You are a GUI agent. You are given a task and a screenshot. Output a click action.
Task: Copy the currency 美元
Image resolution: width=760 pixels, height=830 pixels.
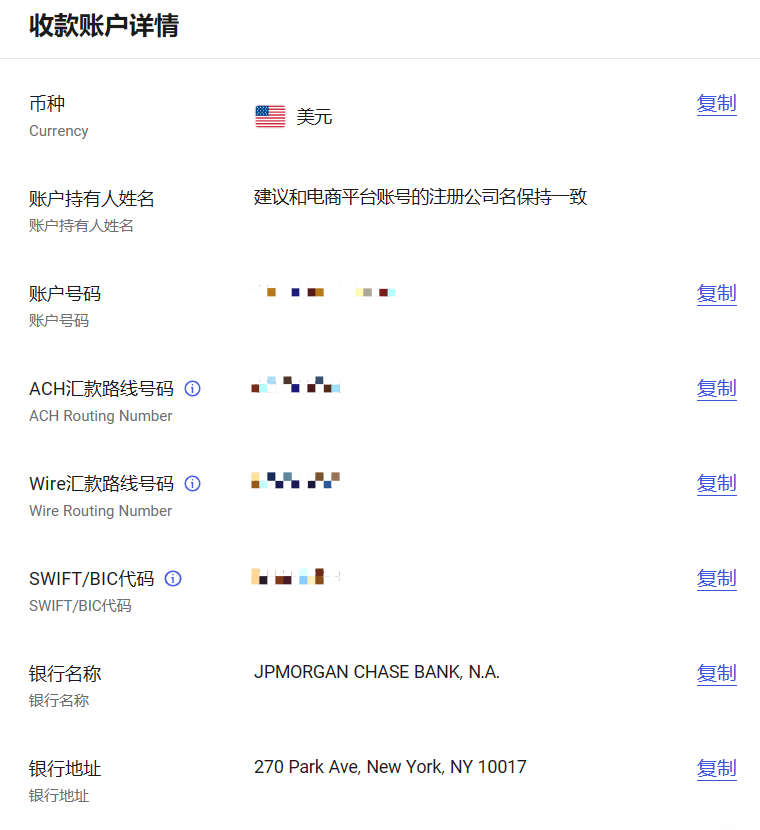pyautogui.click(x=716, y=103)
